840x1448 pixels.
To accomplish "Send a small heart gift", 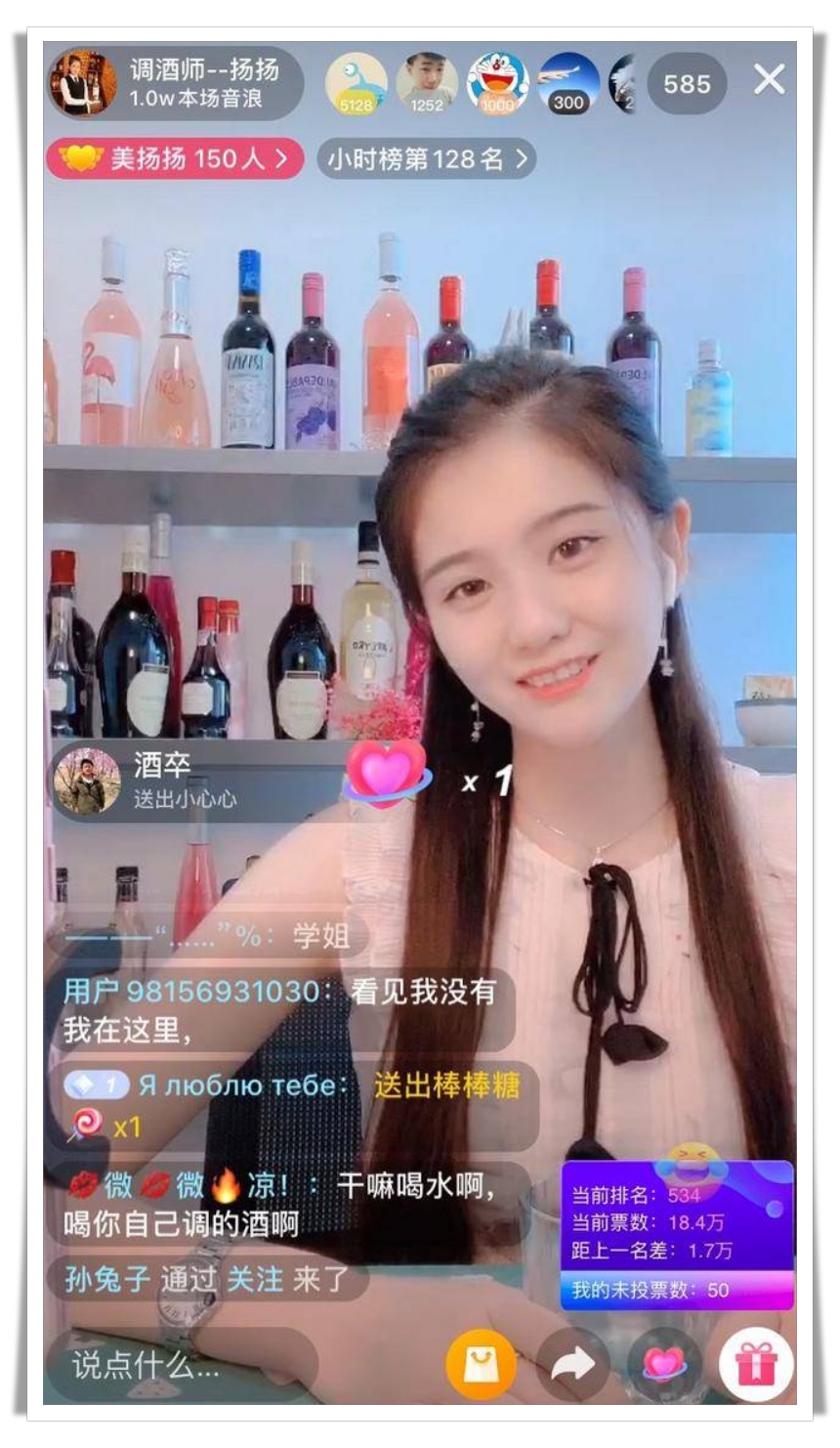I will [664, 1364].
